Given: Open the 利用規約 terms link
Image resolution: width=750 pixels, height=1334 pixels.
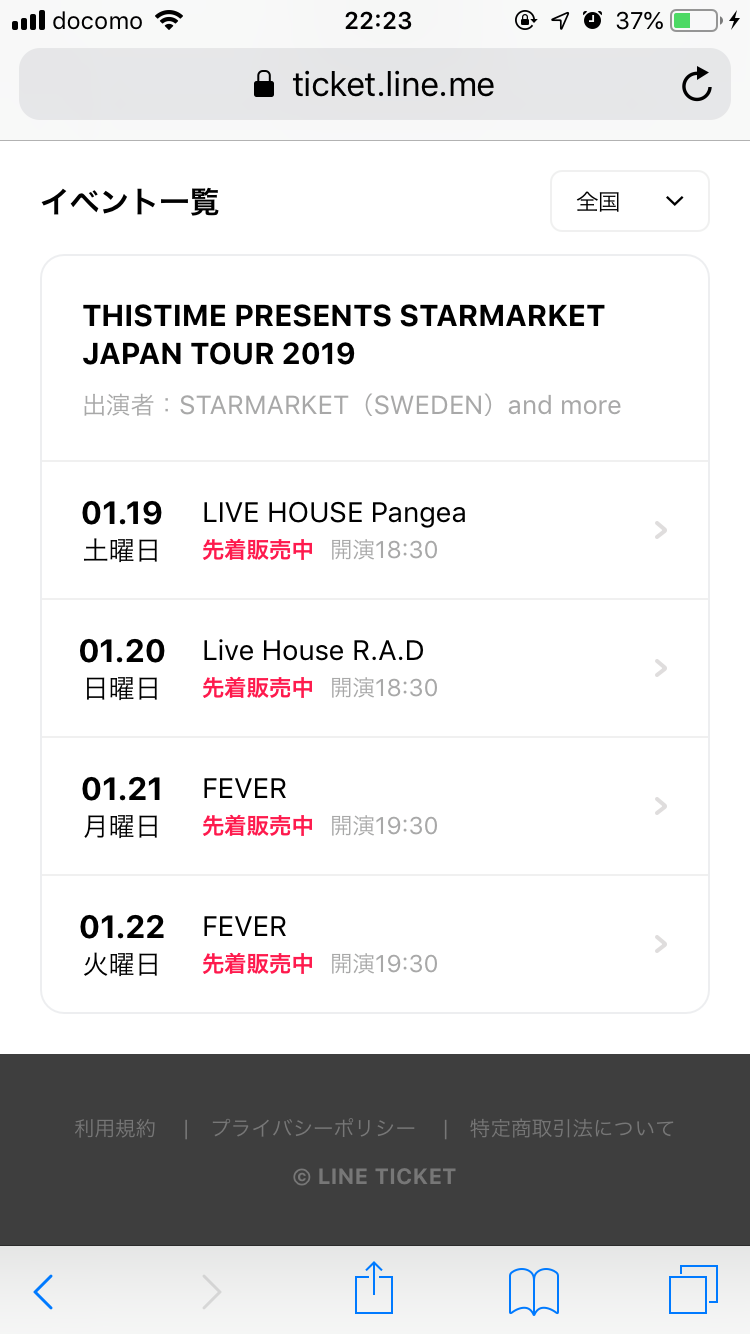Looking at the screenshot, I should (x=115, y=1128).
